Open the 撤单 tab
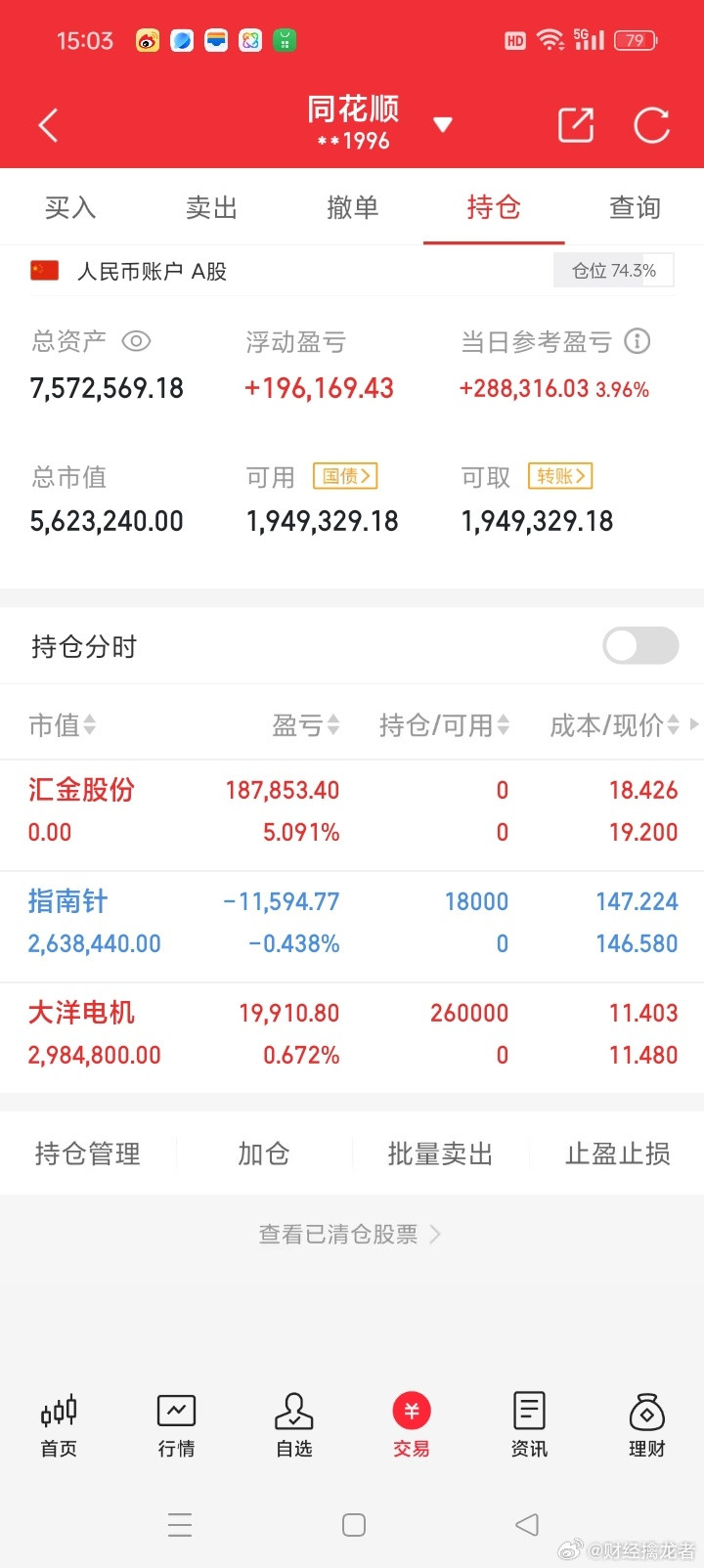This screenshot has height=1568, width=704. point(353,207)
